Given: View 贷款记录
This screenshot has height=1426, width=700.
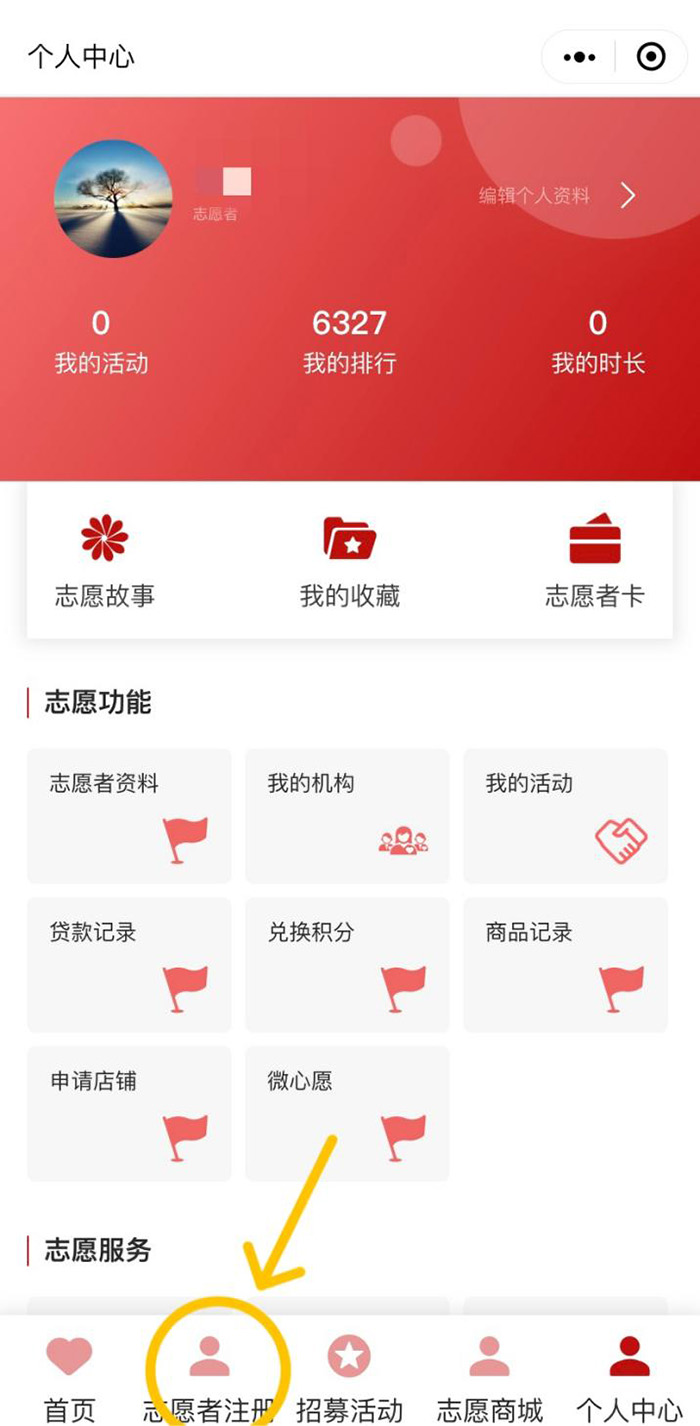Looking at the screenshot, I should click(x=129, y=964).
